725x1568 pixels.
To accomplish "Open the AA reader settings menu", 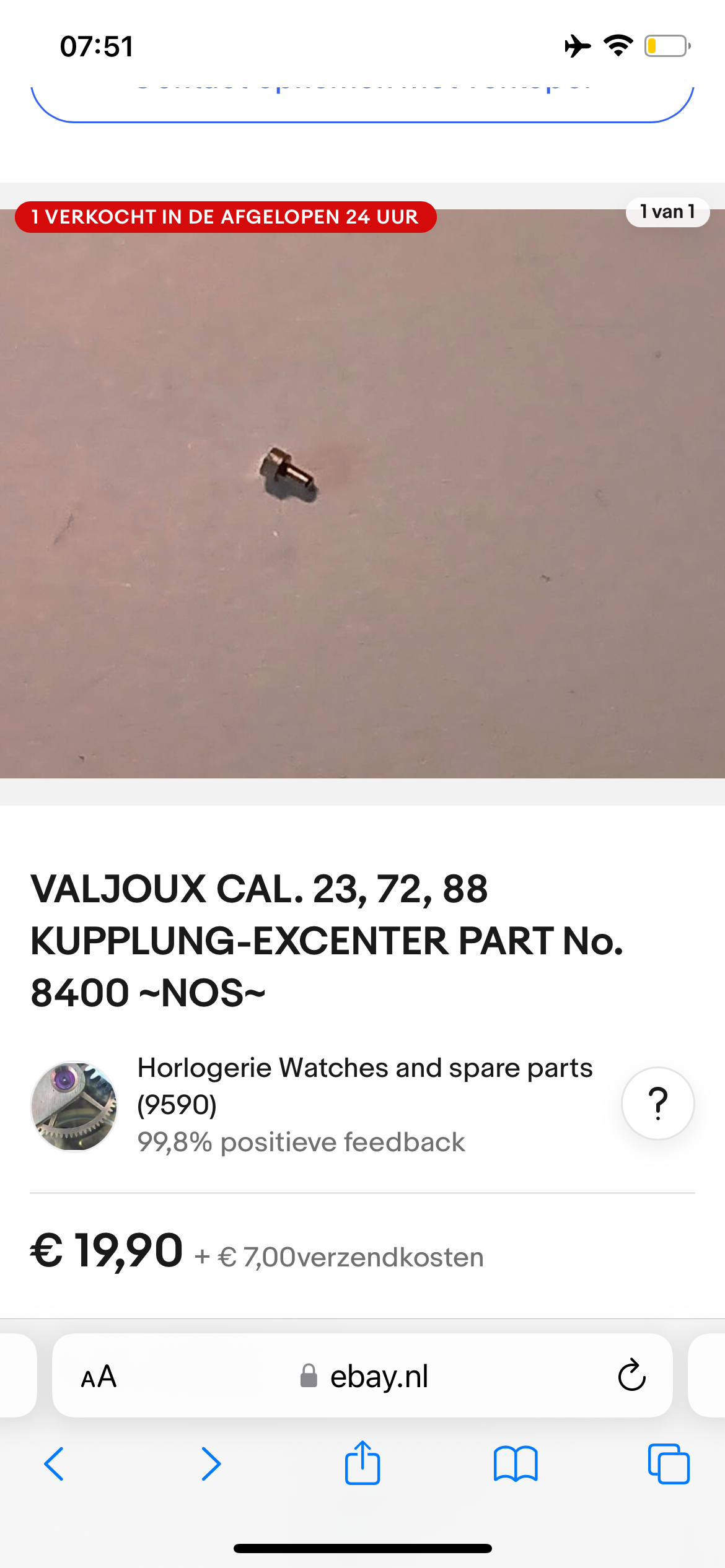I will (x=99, y=1377).
